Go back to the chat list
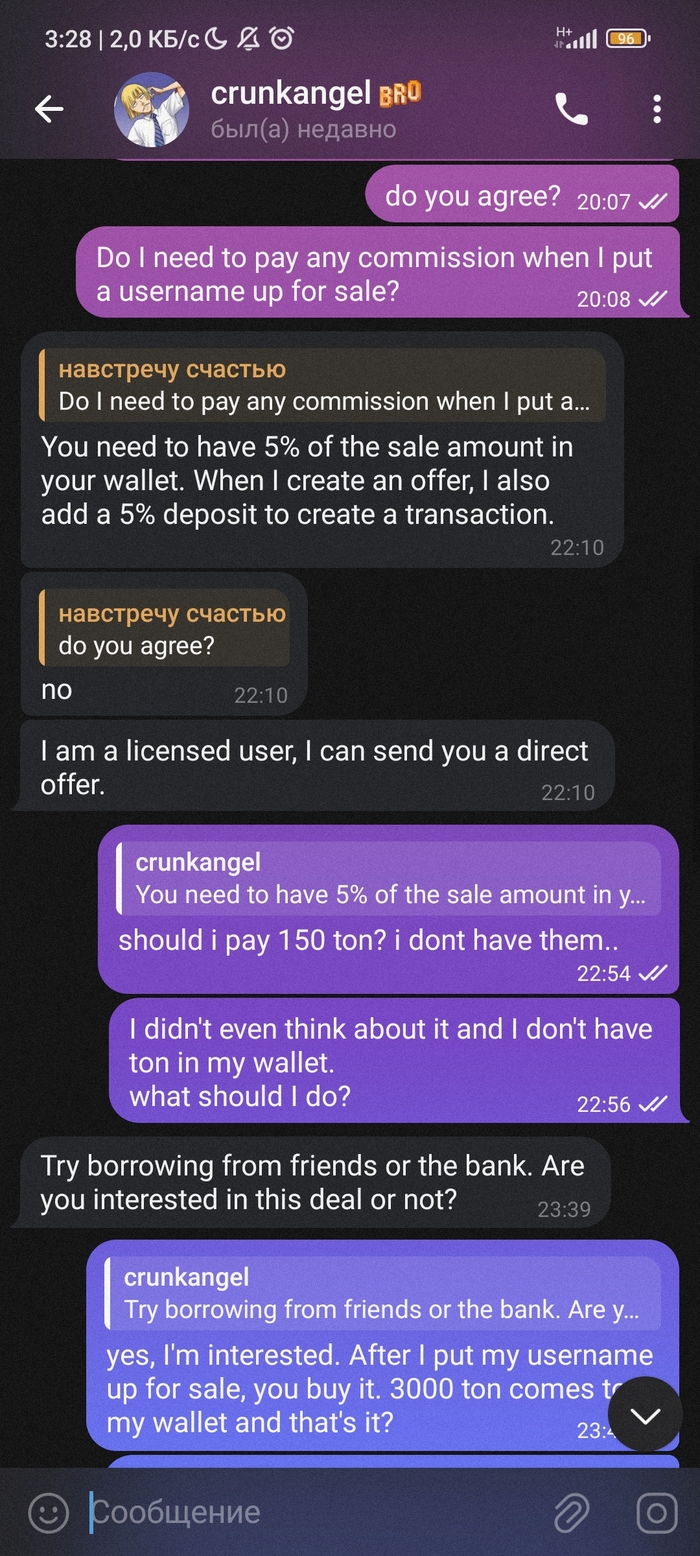Screen dimensions: 700x1556 (49, 110)
